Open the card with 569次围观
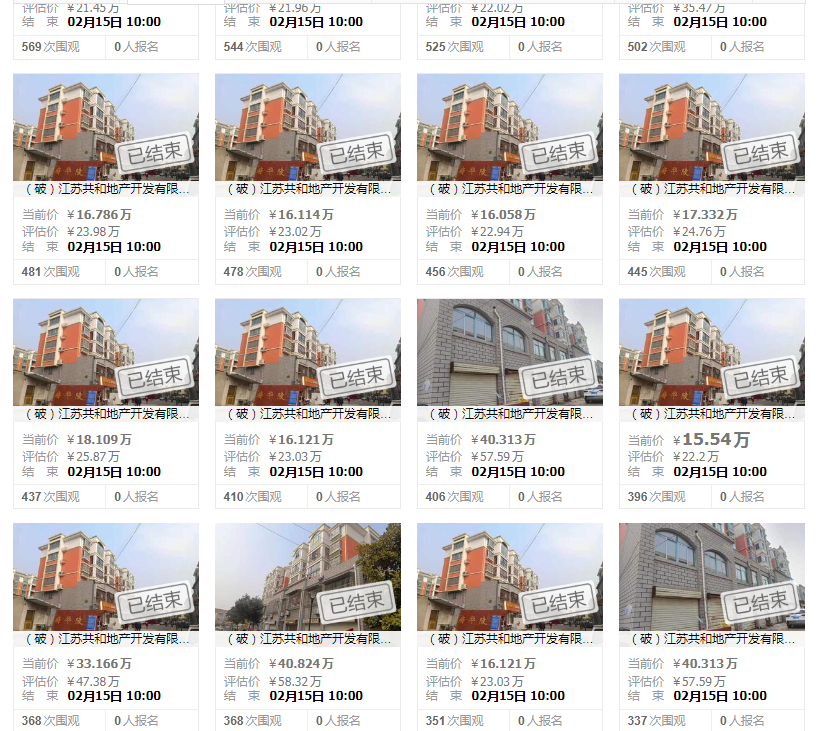 [x=106, y=21]
